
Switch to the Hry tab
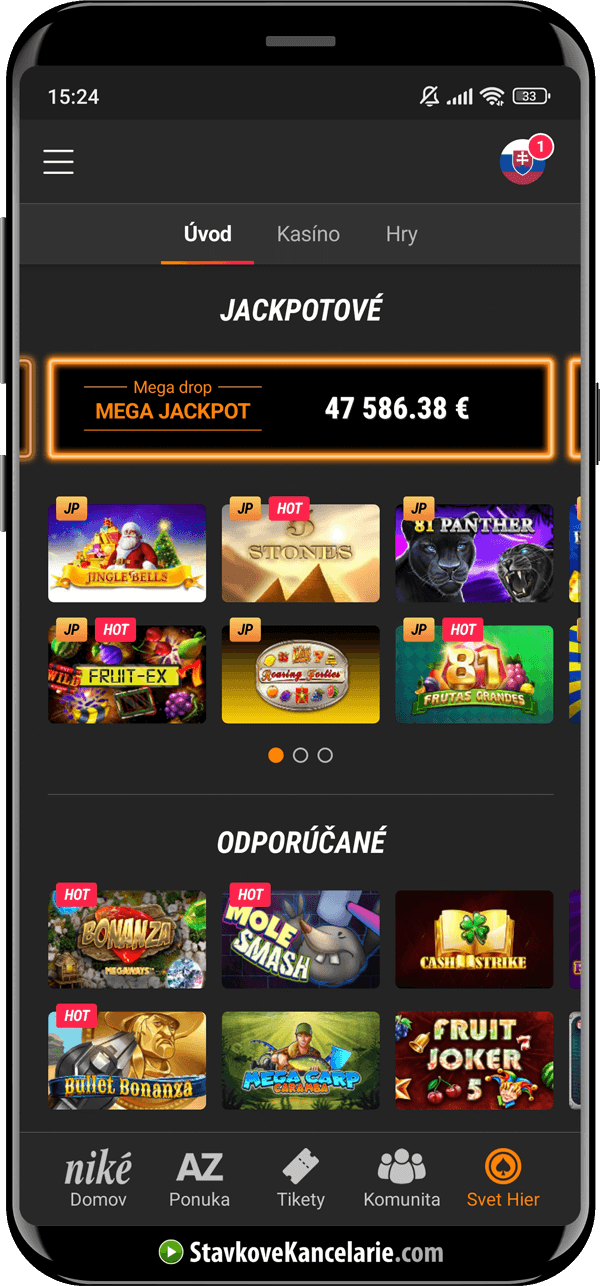point(402,234)
